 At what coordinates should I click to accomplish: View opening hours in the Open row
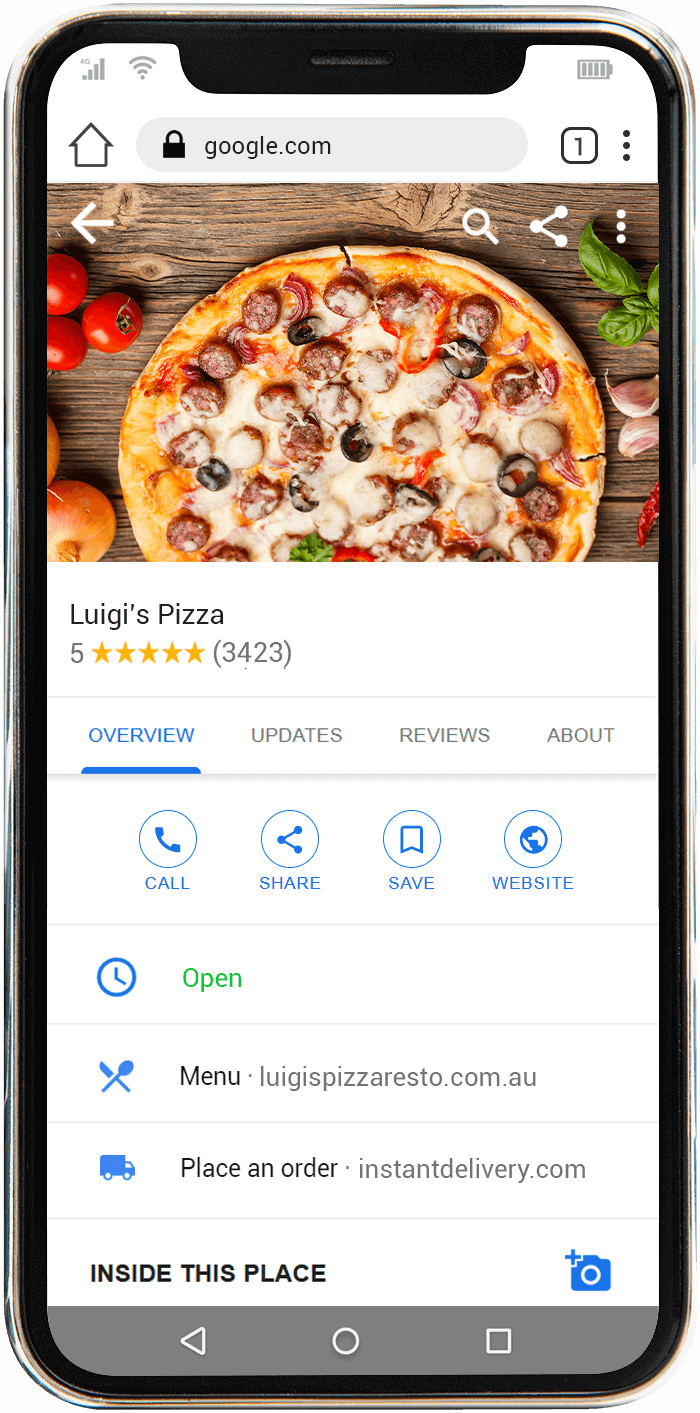[212, 978]
